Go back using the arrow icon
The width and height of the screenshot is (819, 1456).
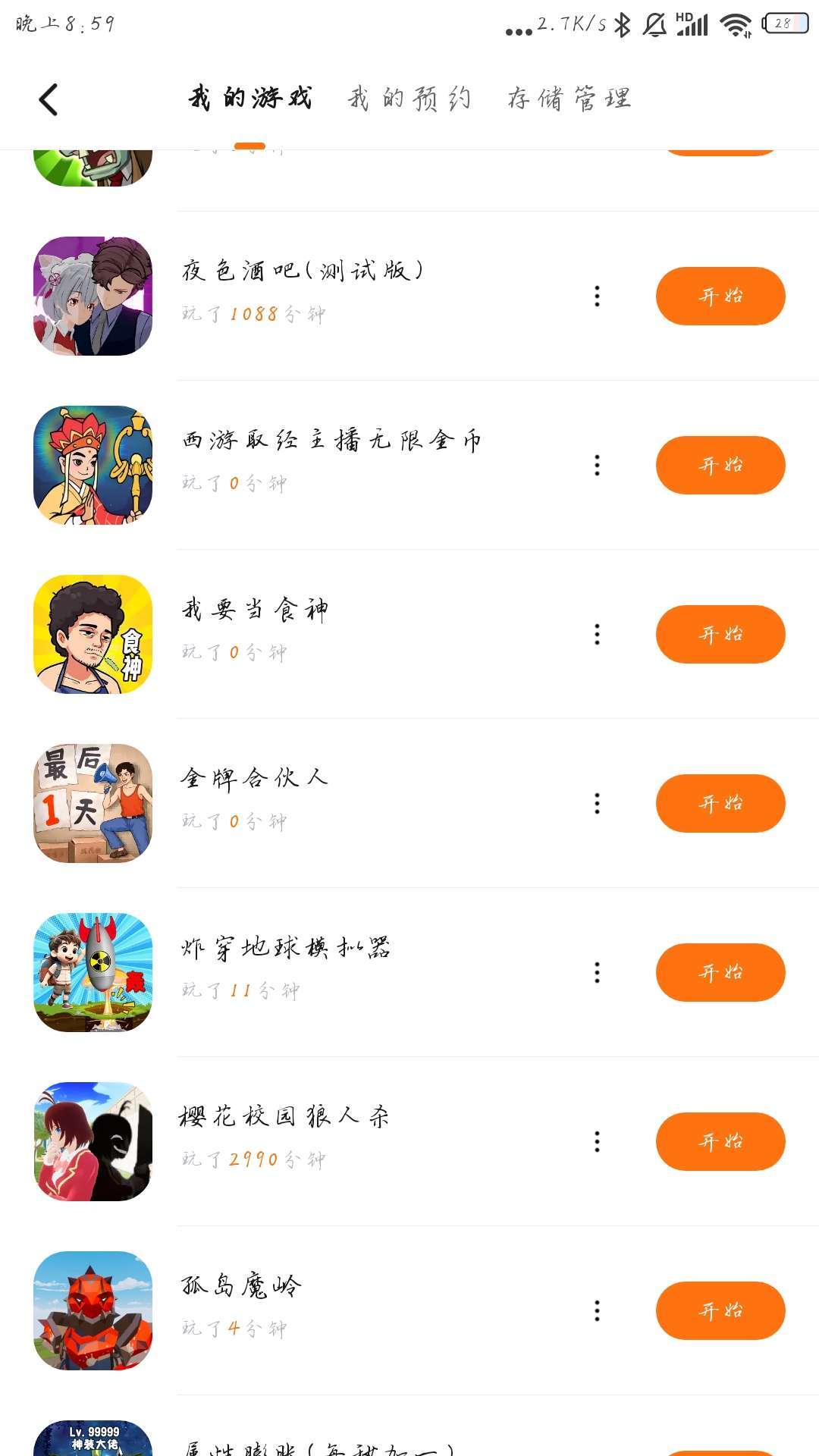(49, 99)
